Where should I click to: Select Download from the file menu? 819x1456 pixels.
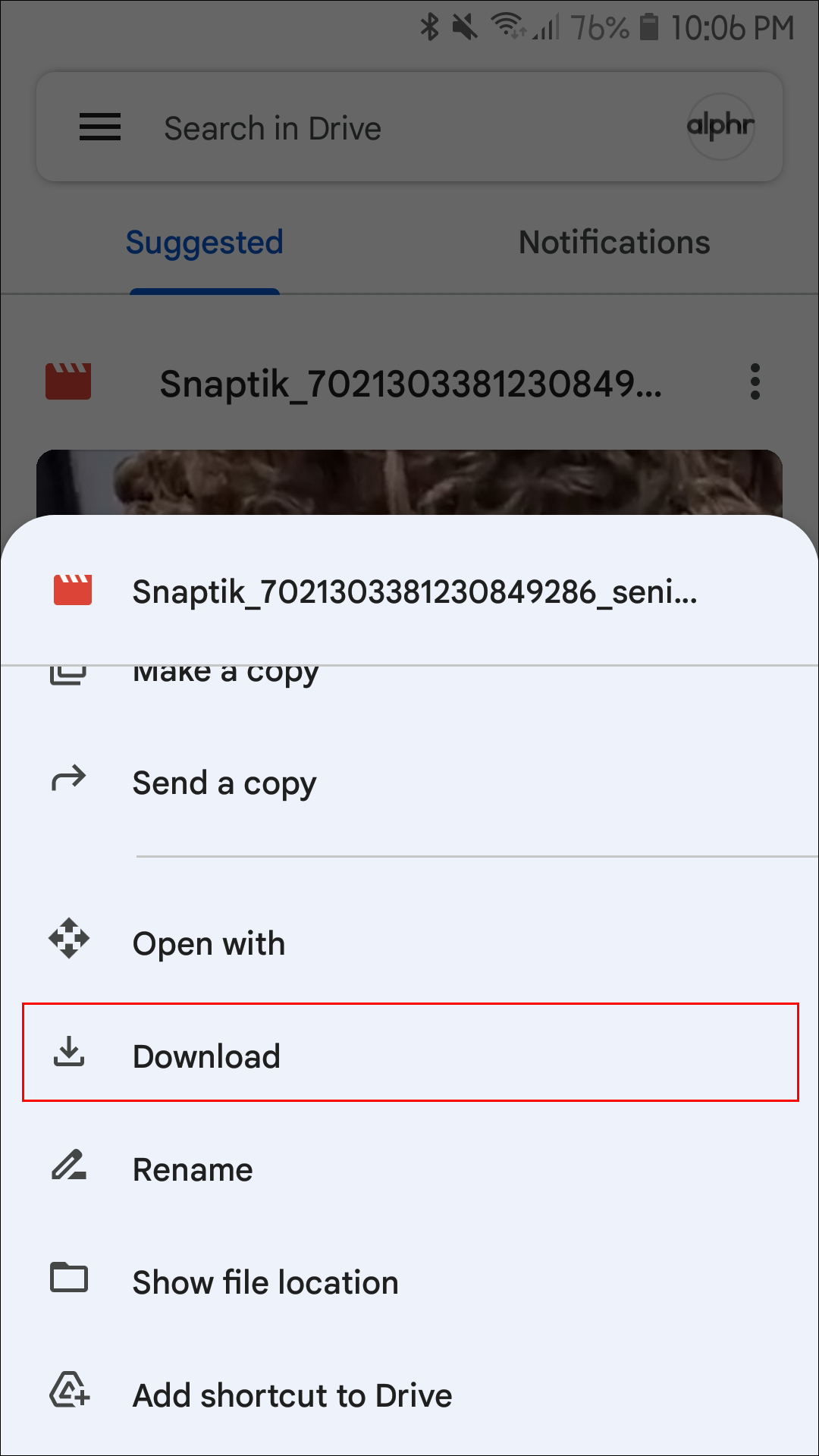206,1056
